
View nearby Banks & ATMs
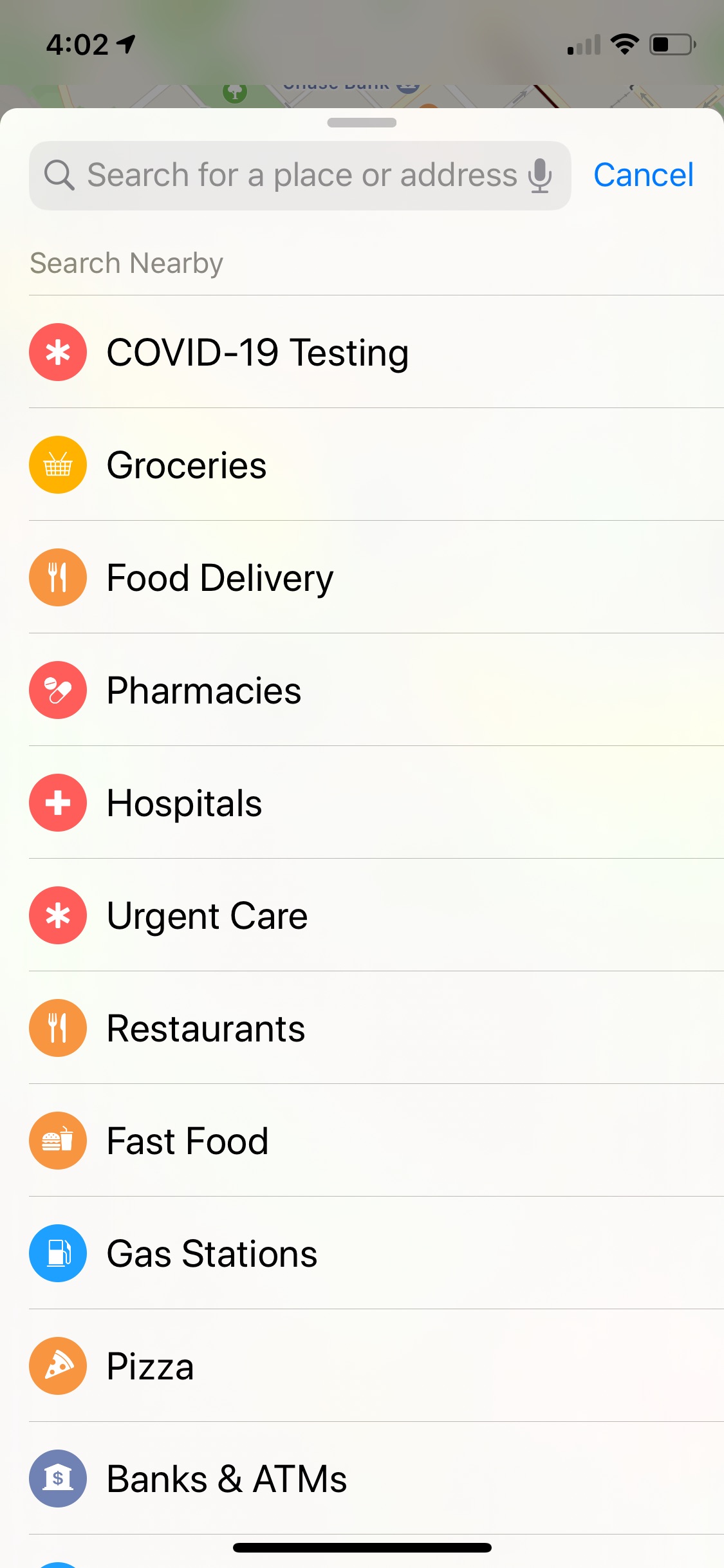pos(227,1479)
